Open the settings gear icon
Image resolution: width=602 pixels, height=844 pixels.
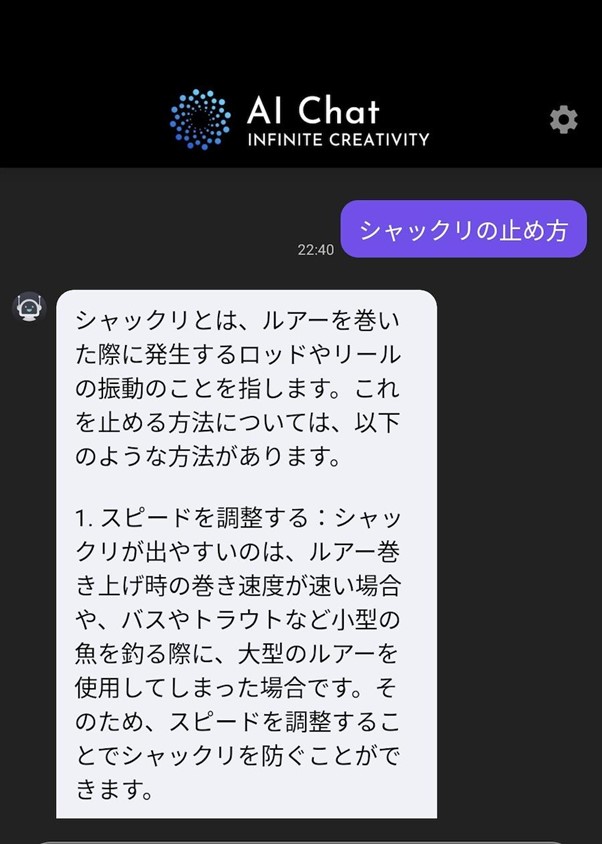563,120
